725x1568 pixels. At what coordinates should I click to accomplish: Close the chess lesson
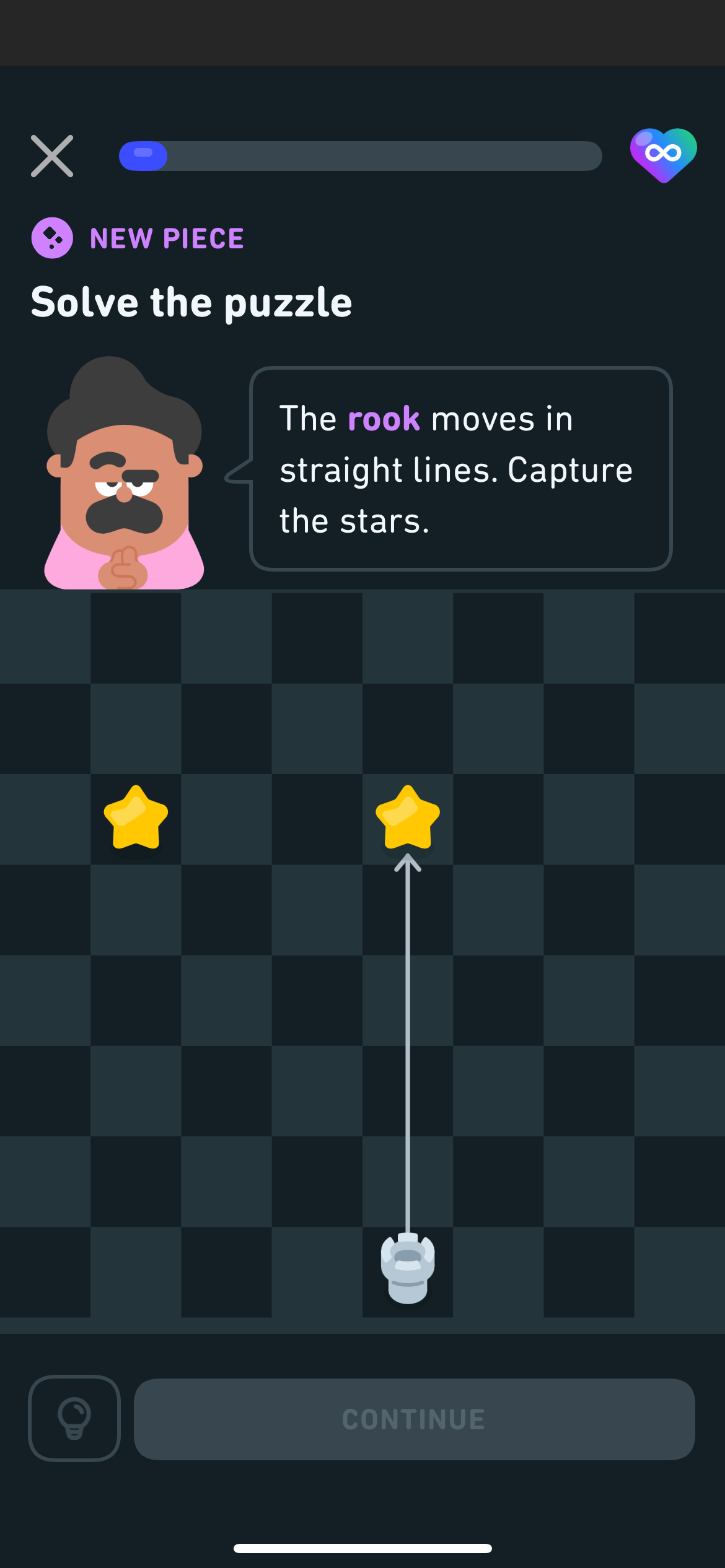click(52, 156)
